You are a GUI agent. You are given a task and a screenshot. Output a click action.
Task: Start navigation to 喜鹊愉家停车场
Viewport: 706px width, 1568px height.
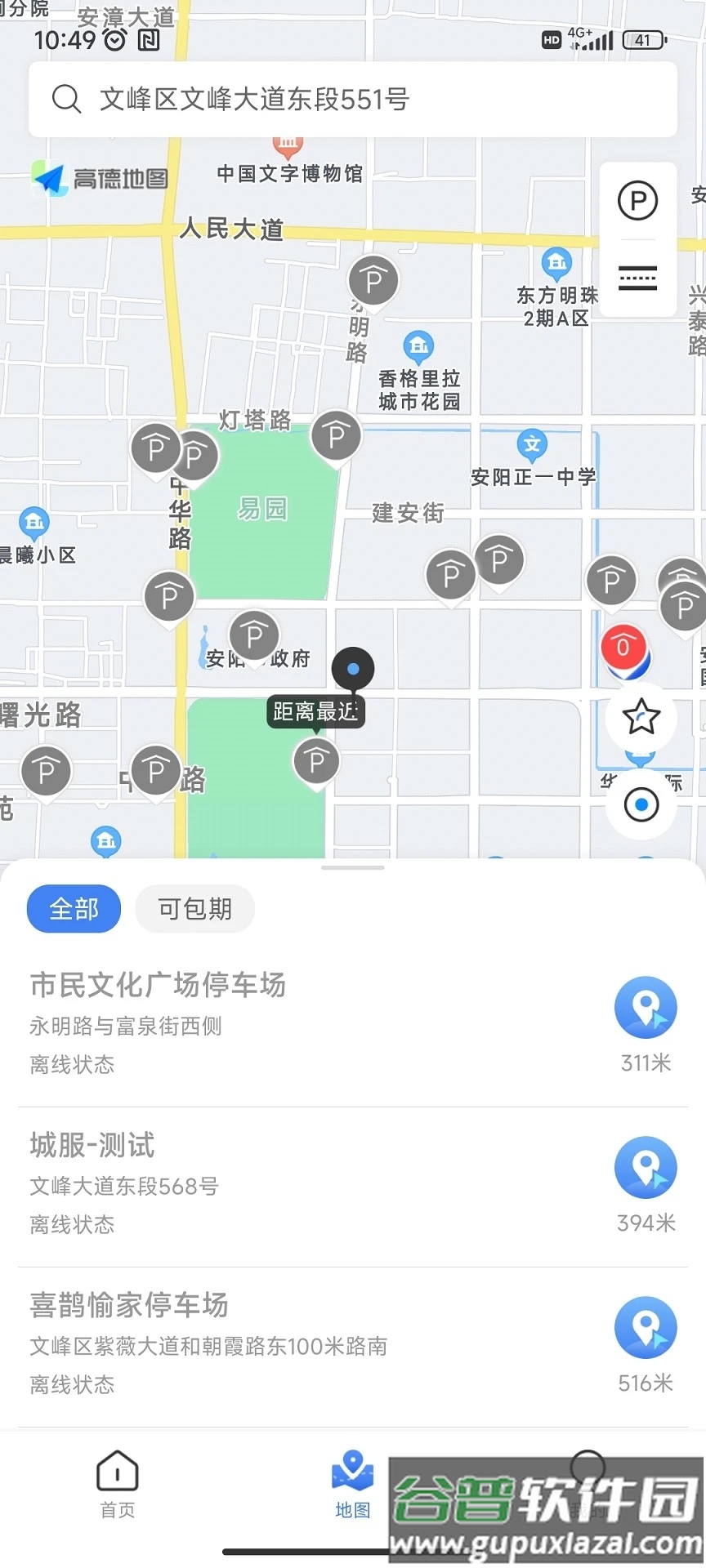646,1327
